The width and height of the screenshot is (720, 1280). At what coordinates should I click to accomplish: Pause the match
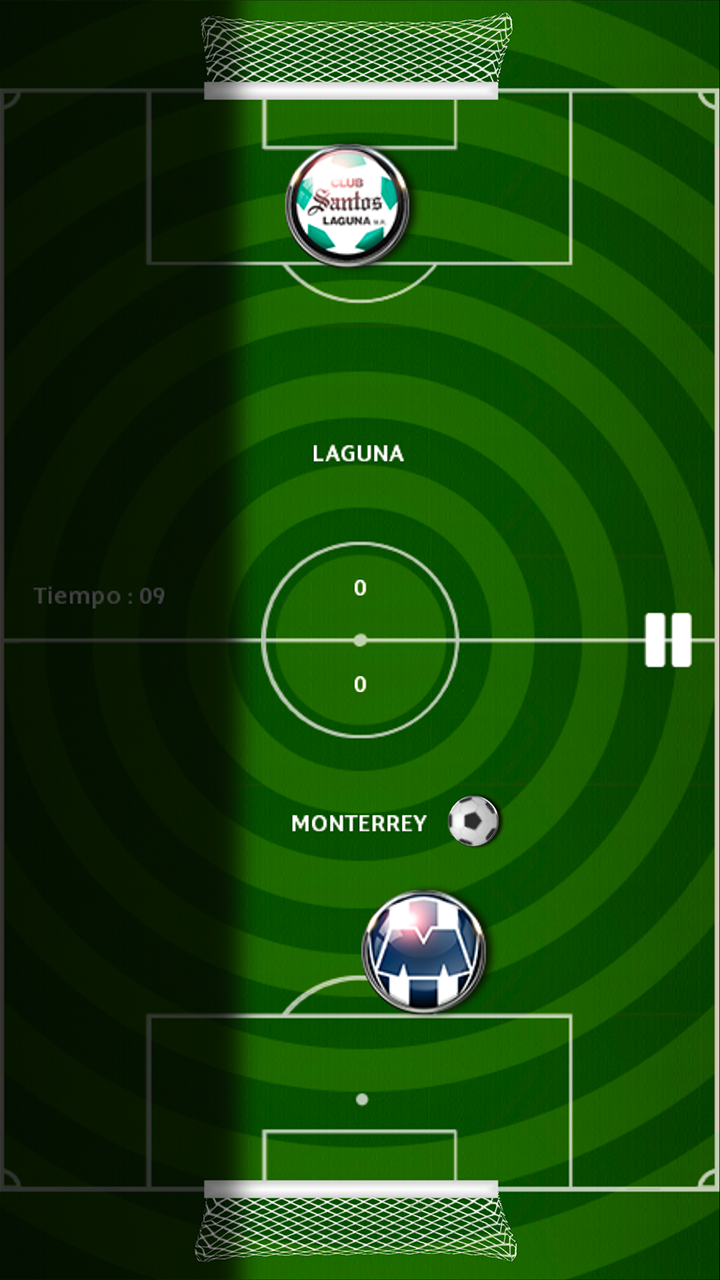(x=668, y=640)
